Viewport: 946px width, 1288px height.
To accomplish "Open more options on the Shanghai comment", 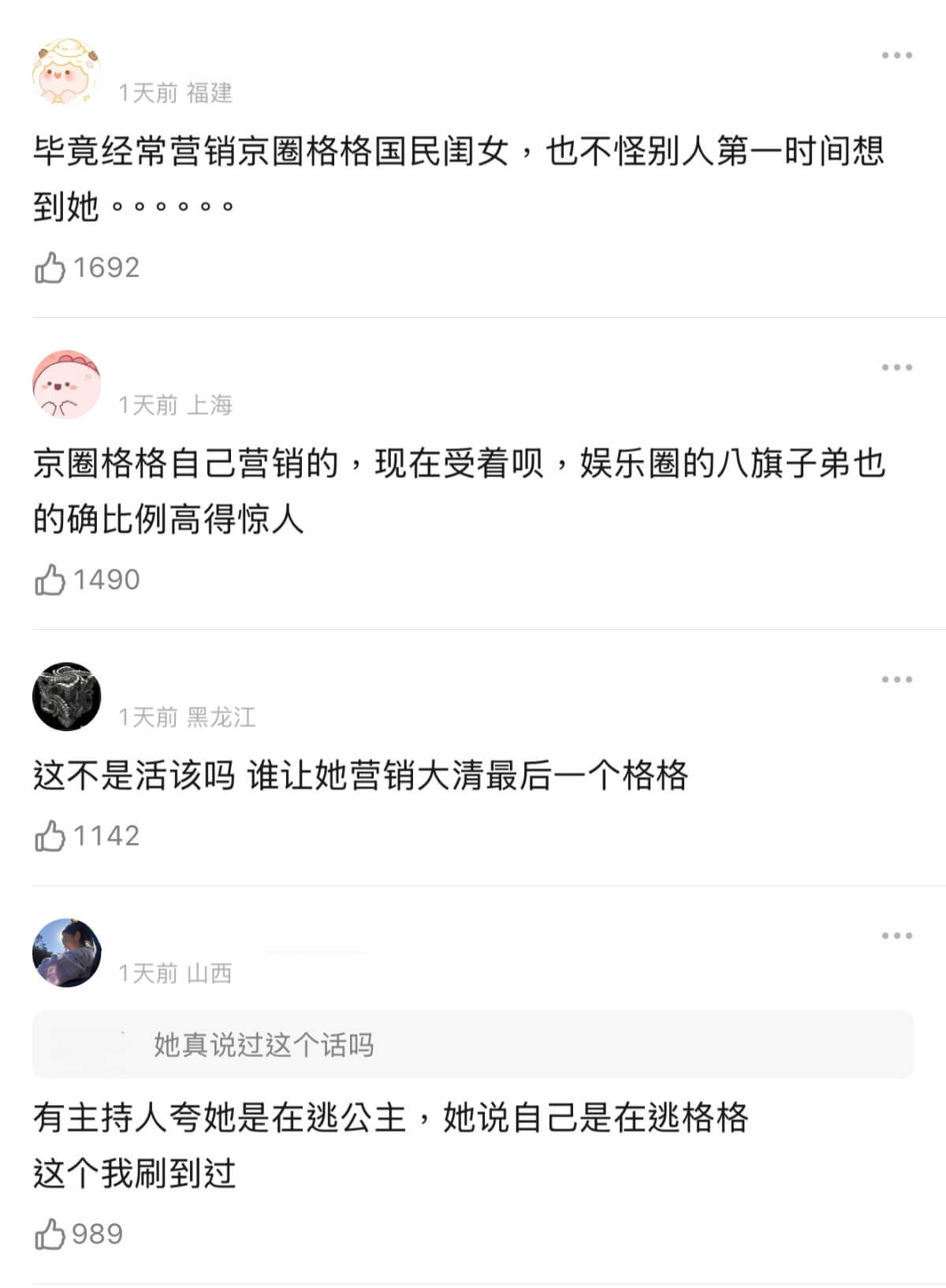I will [896, 368].
